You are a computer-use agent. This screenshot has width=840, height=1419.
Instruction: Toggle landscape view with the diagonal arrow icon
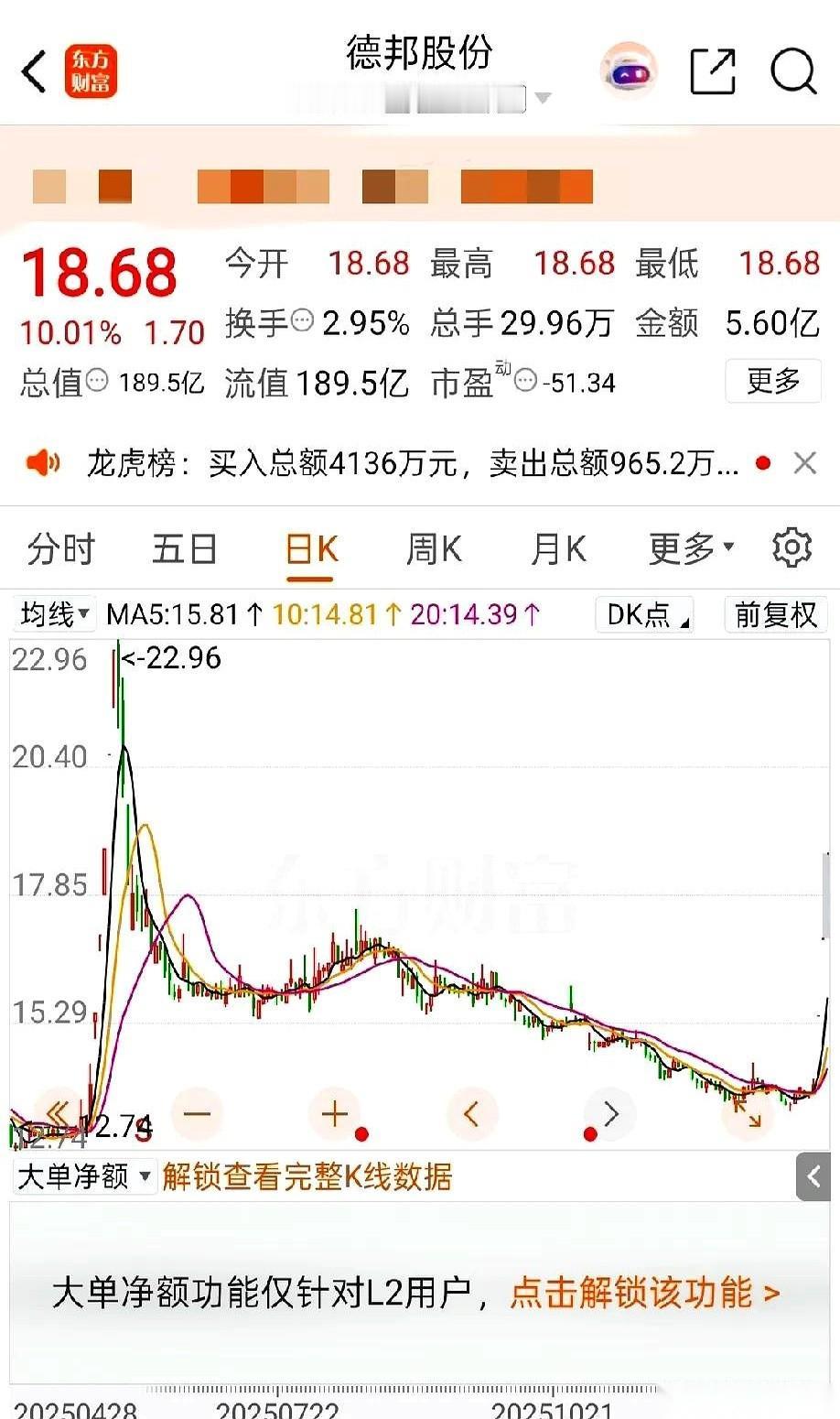click(748, 1113)
